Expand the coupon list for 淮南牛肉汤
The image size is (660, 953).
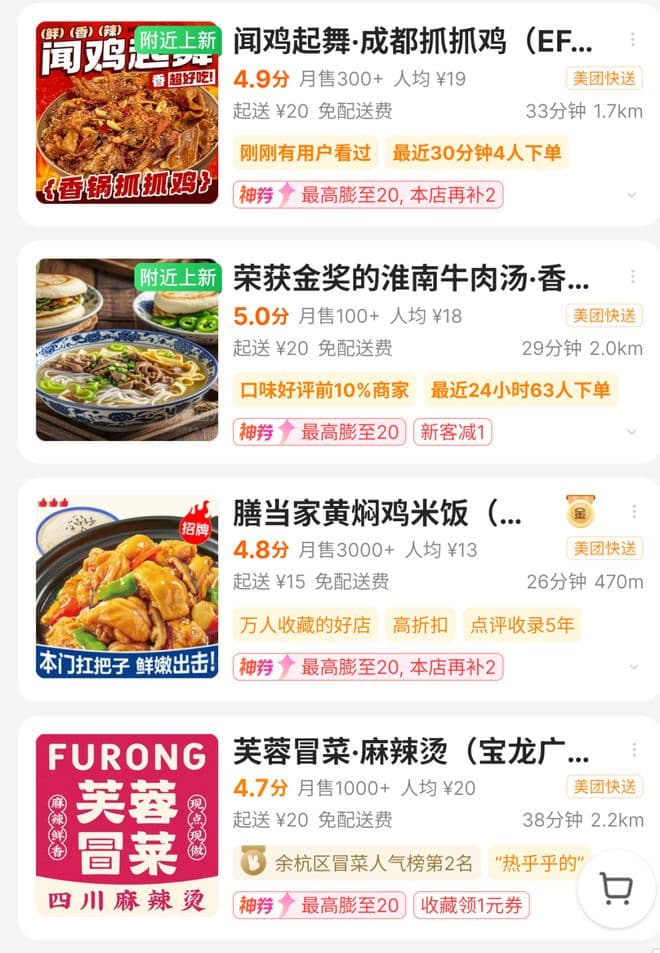pyautogui.click(x=631, y=432)
